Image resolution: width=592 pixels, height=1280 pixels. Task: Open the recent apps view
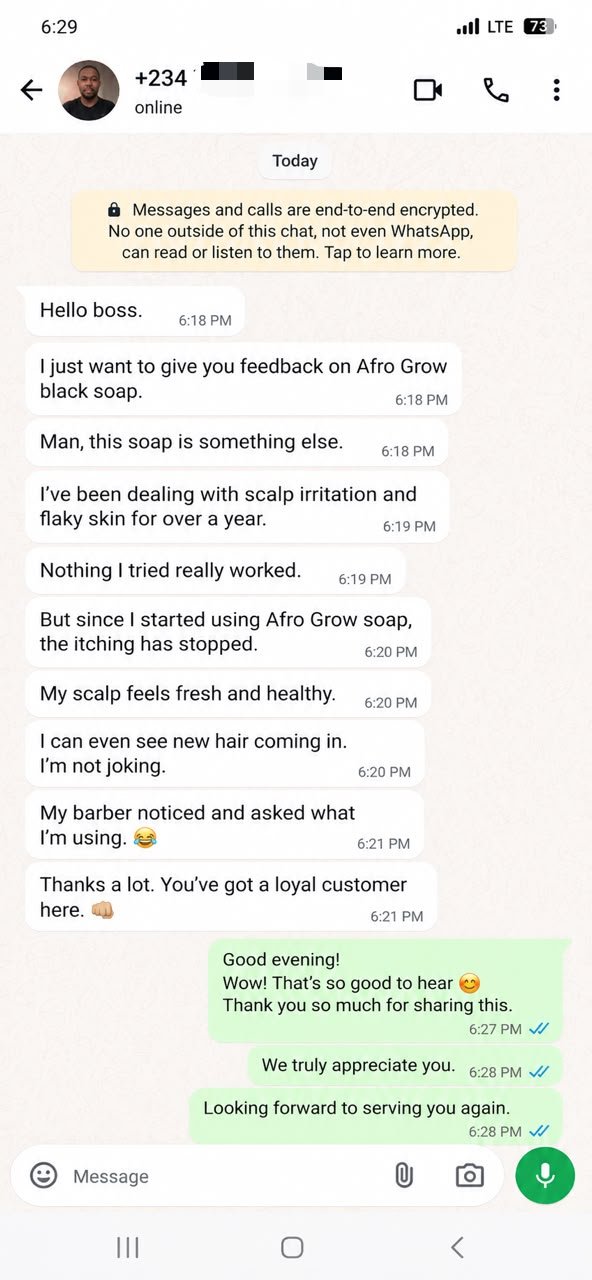pyautogui.click(x=127, y=1246)
